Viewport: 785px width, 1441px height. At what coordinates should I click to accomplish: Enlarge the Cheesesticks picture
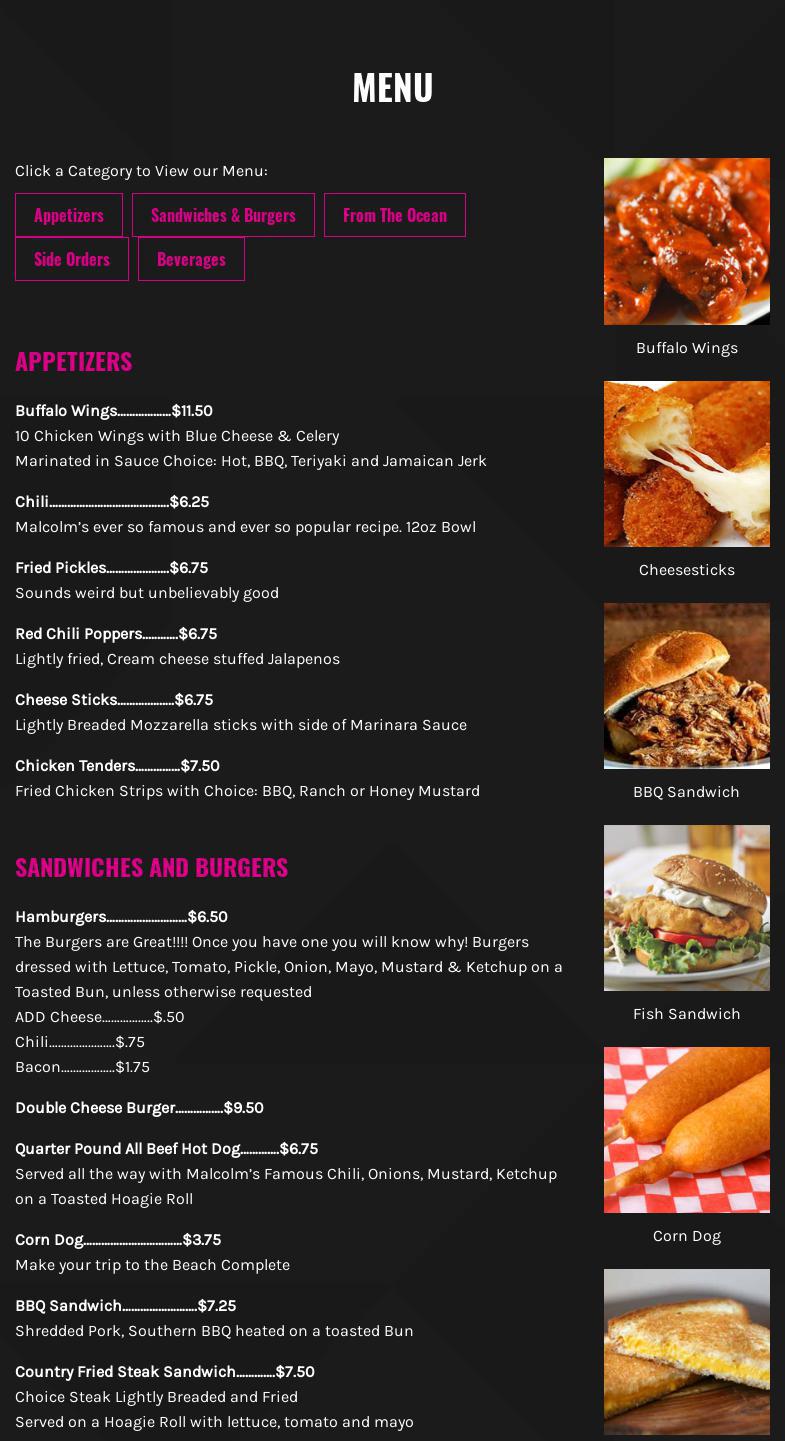tap(687, 464)
